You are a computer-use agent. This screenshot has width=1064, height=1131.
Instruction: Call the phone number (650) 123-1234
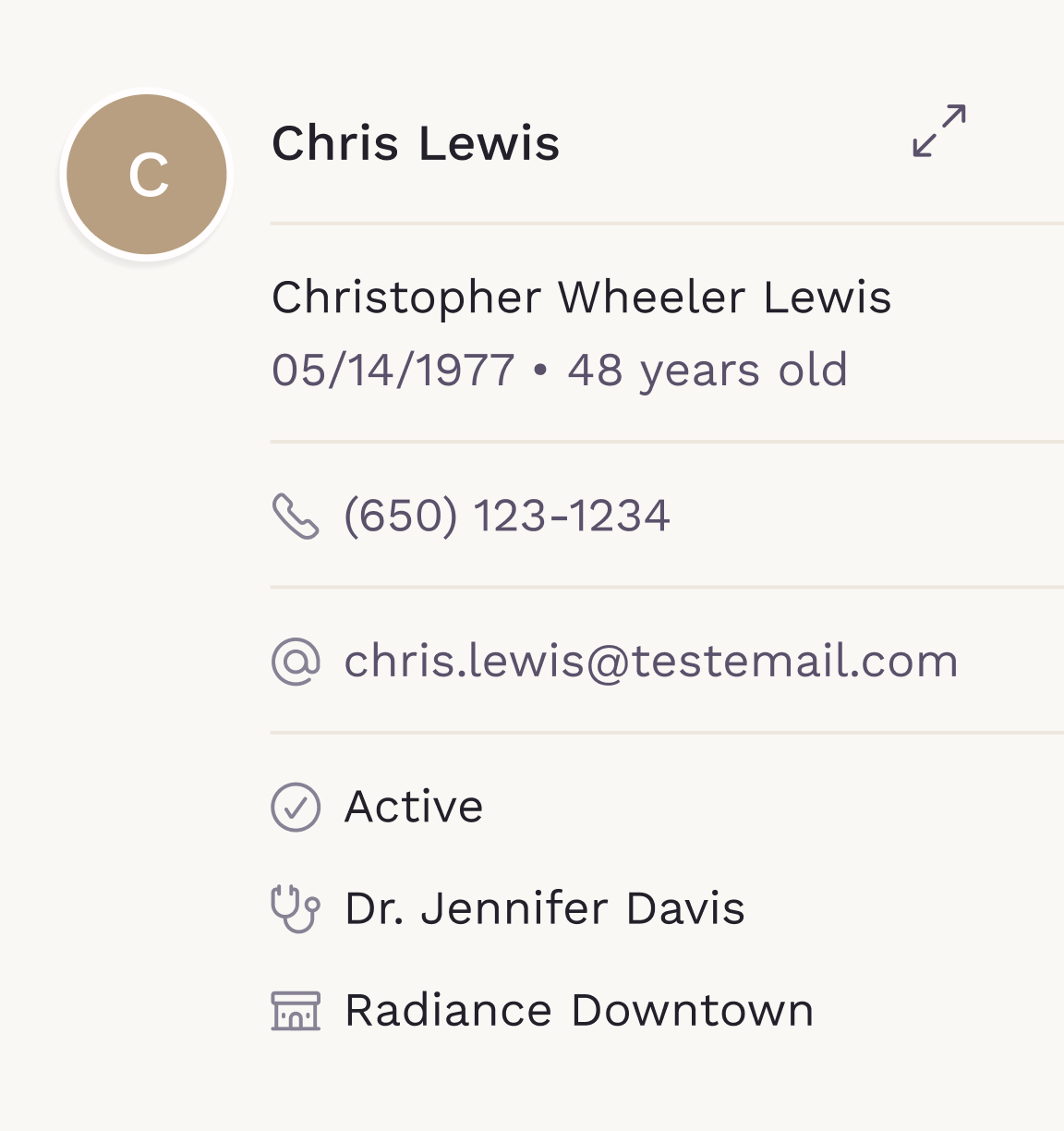coord(506,516)
